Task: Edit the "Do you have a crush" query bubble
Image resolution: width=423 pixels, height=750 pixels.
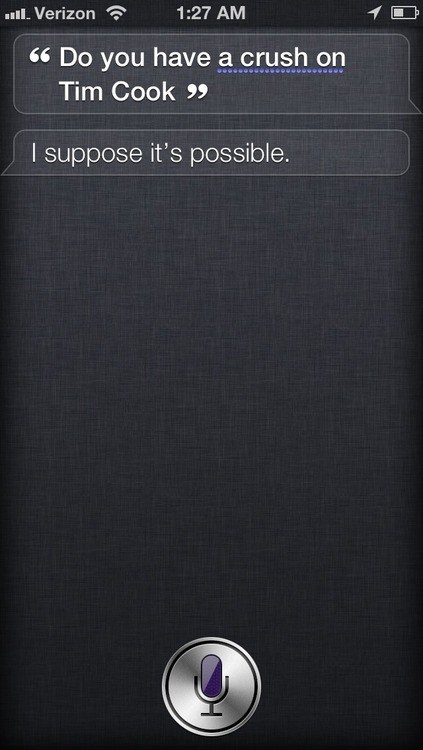Action: [212, 74]
